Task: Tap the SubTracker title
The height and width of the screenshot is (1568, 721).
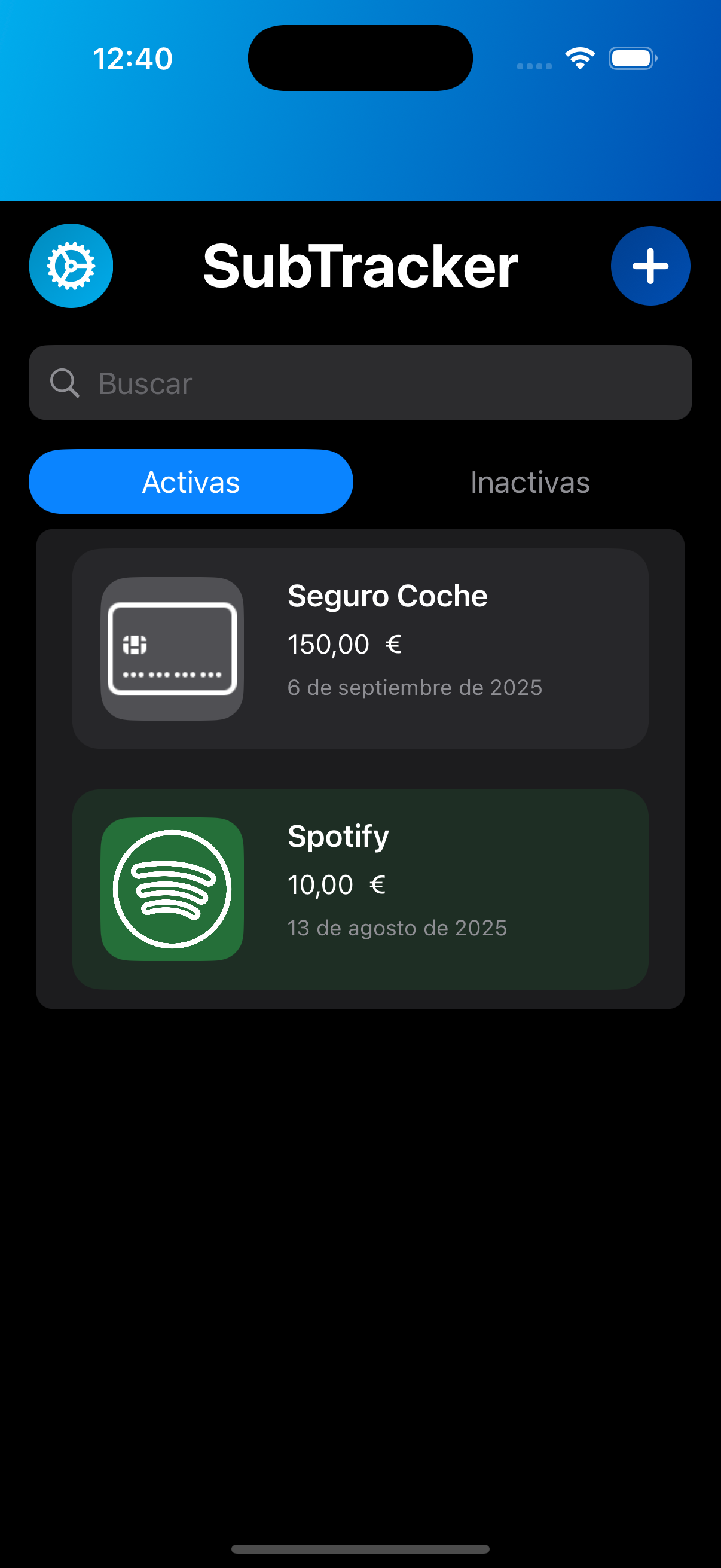Action: click(360, 265)
